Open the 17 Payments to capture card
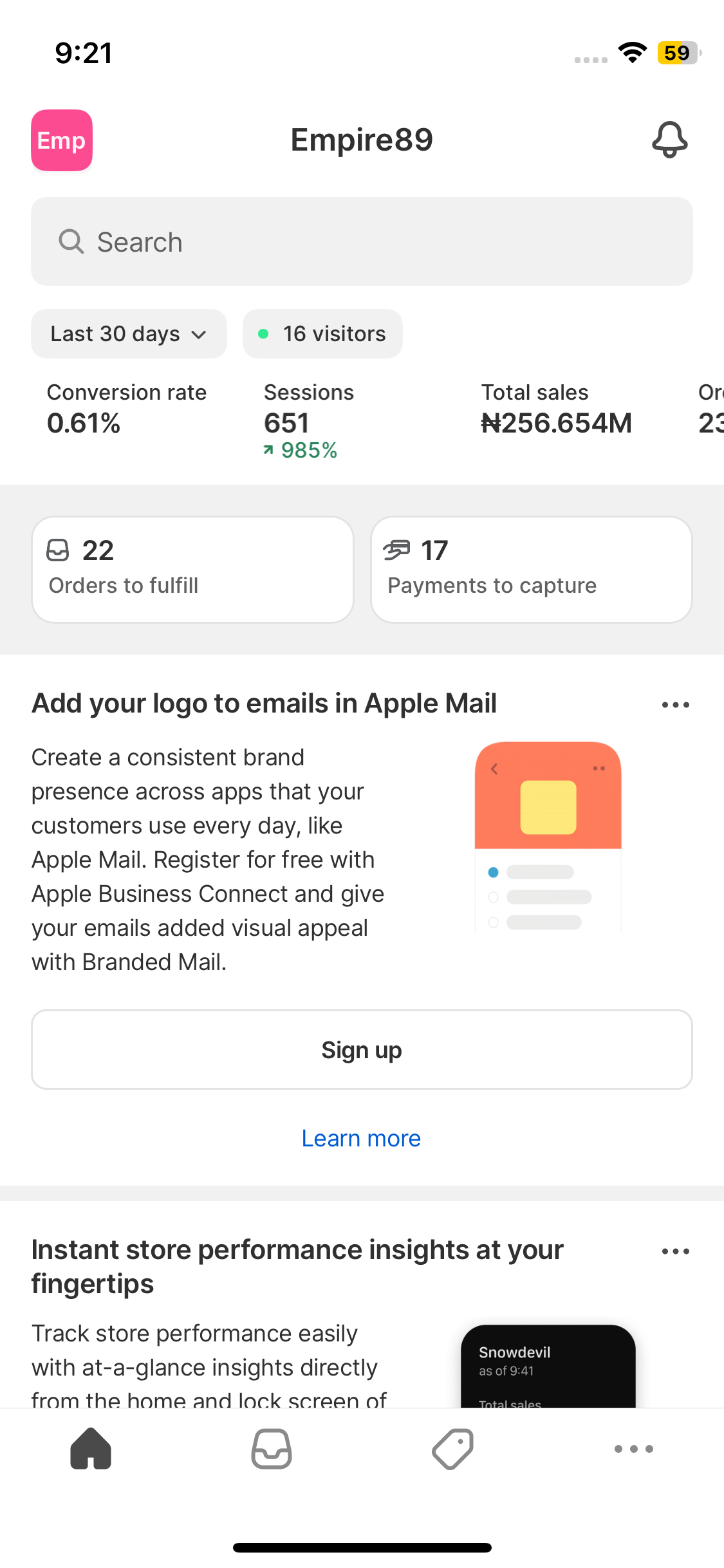 [531, 569]
